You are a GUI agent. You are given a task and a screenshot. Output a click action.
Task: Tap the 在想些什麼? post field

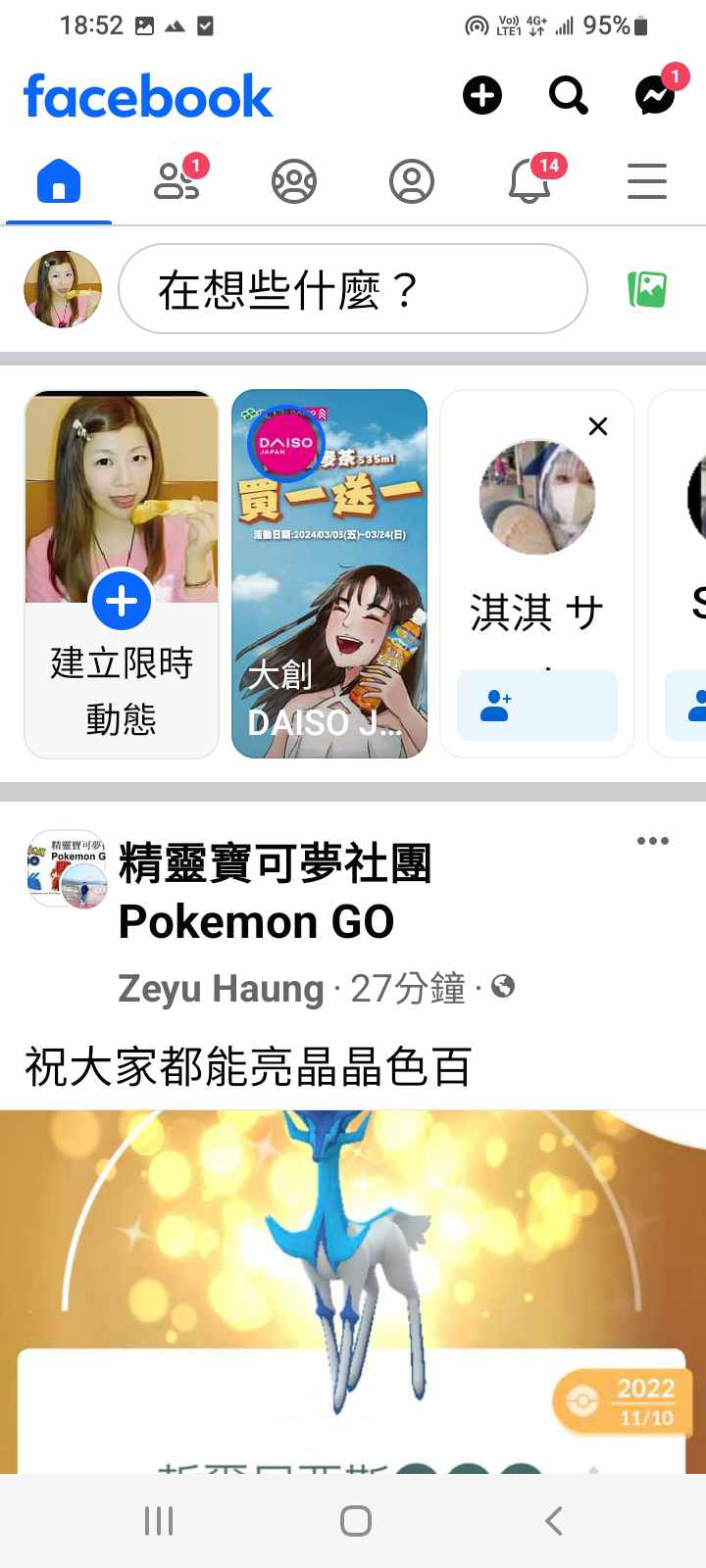[353, 289]
